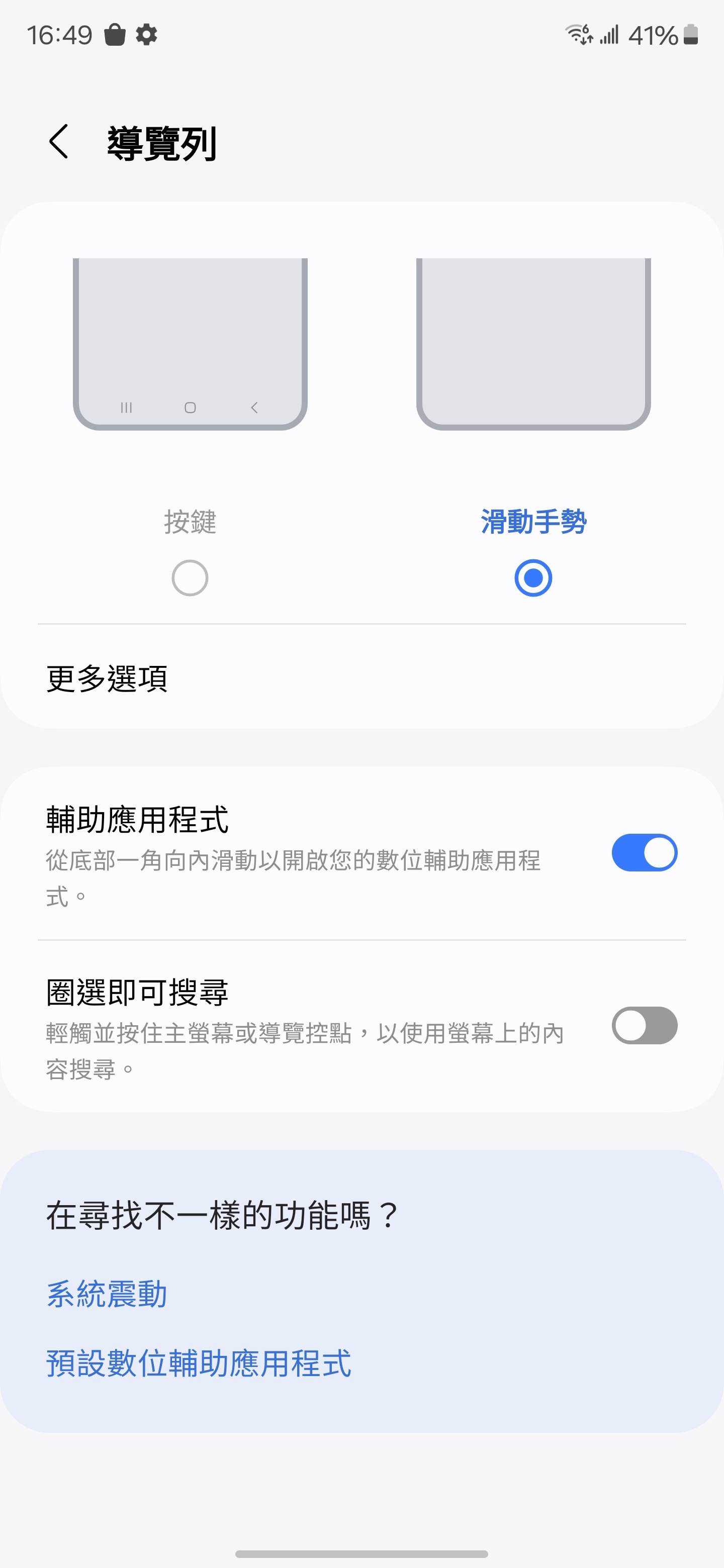The width and height of the screenshot is (724, 1568).
Task: Tap the home icon inside the 按鍵 preview
Action: click(x=190, y=407)
